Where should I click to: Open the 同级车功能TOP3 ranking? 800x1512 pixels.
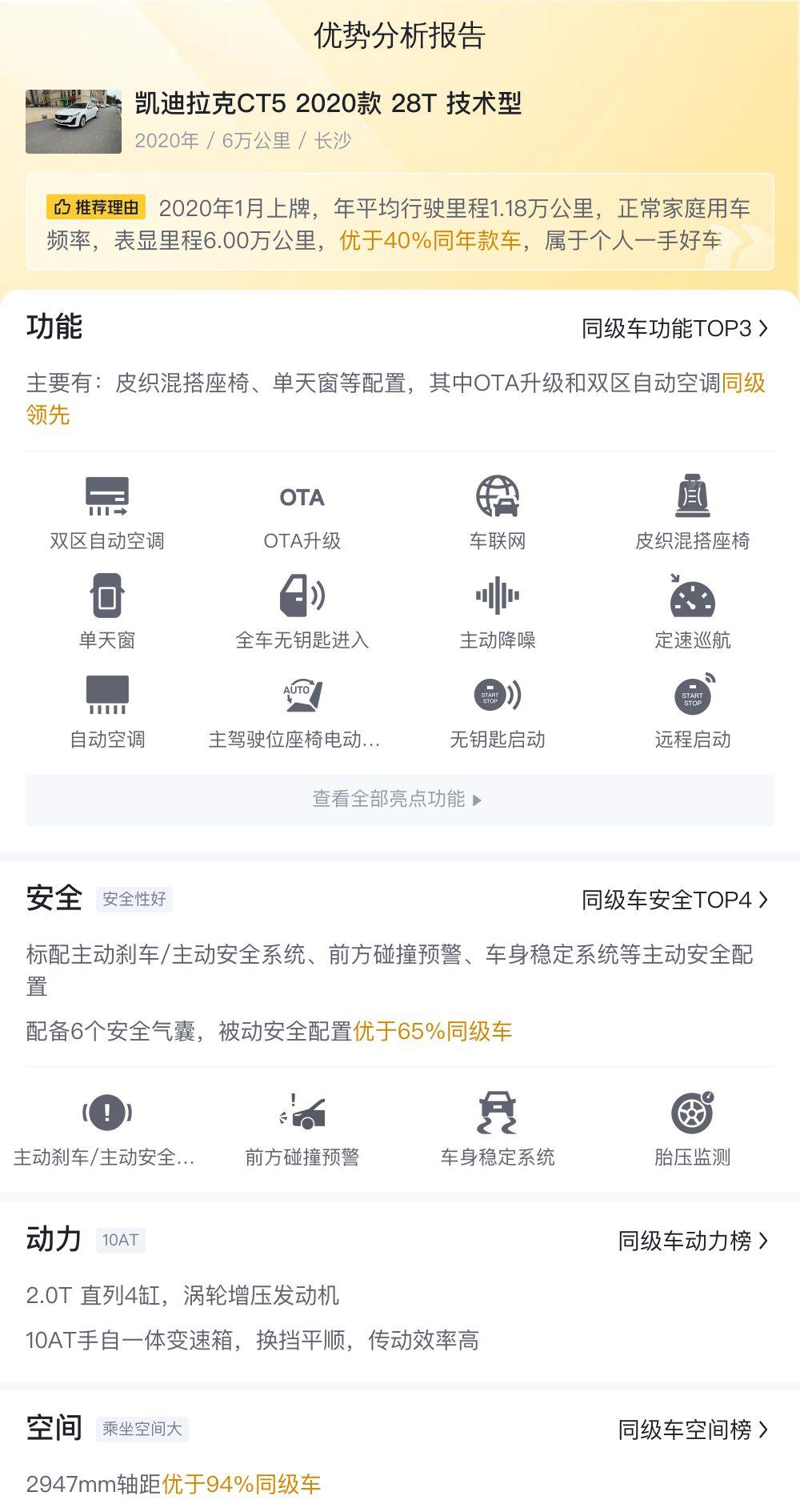click(674, 328)
